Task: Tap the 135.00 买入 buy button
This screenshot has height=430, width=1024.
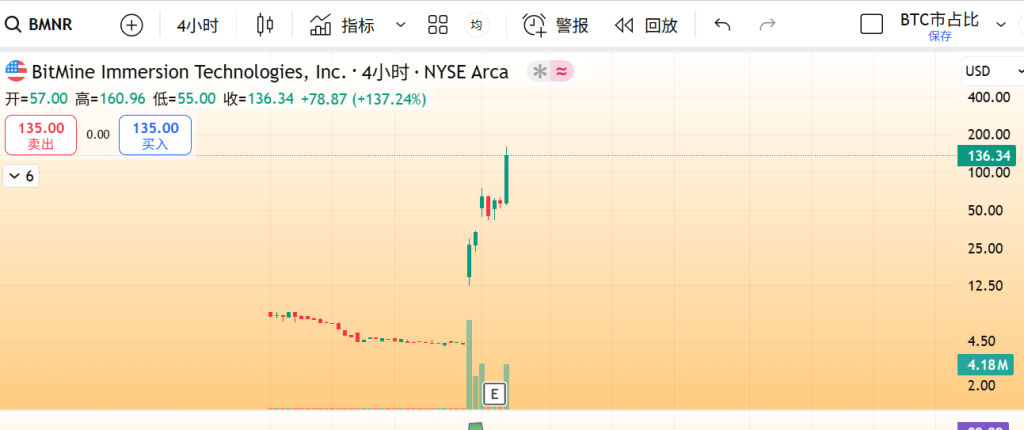Action: point(155,135)
